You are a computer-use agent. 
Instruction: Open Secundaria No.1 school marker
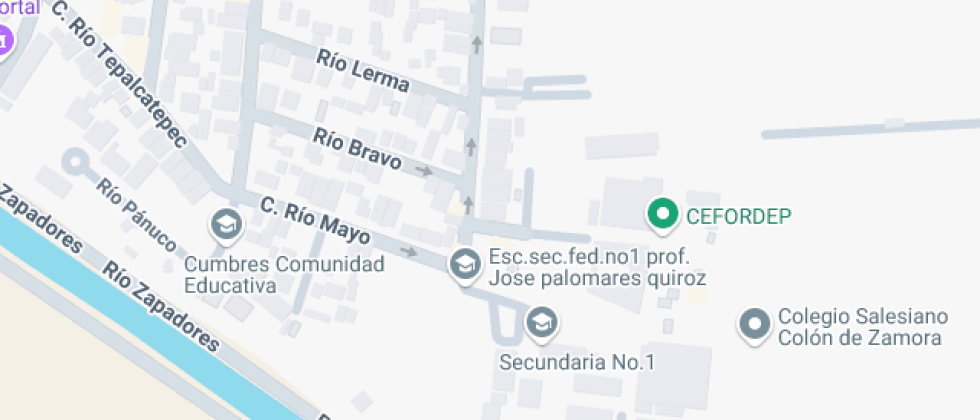pyautogui.click(x=542, y=322)
